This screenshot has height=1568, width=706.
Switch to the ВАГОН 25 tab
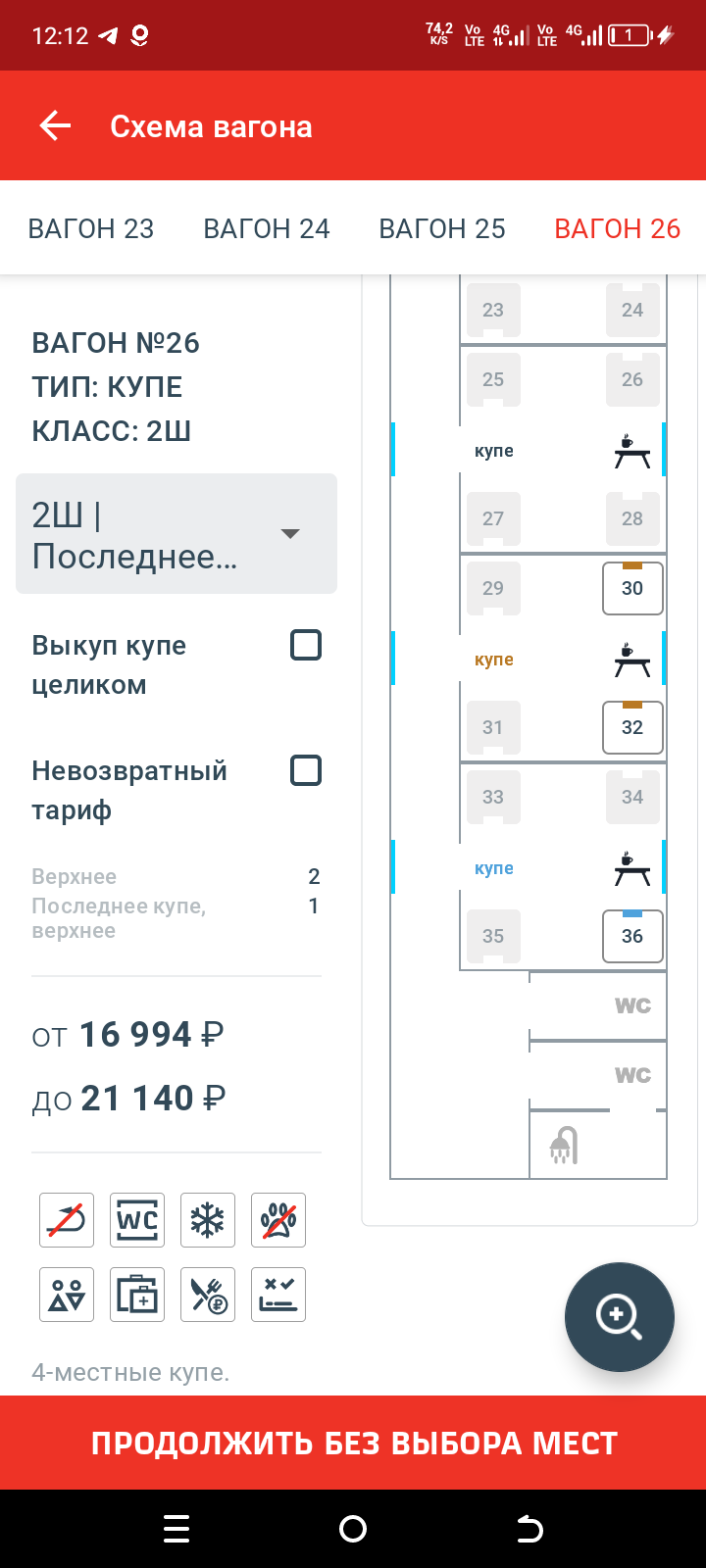point(442,228)
